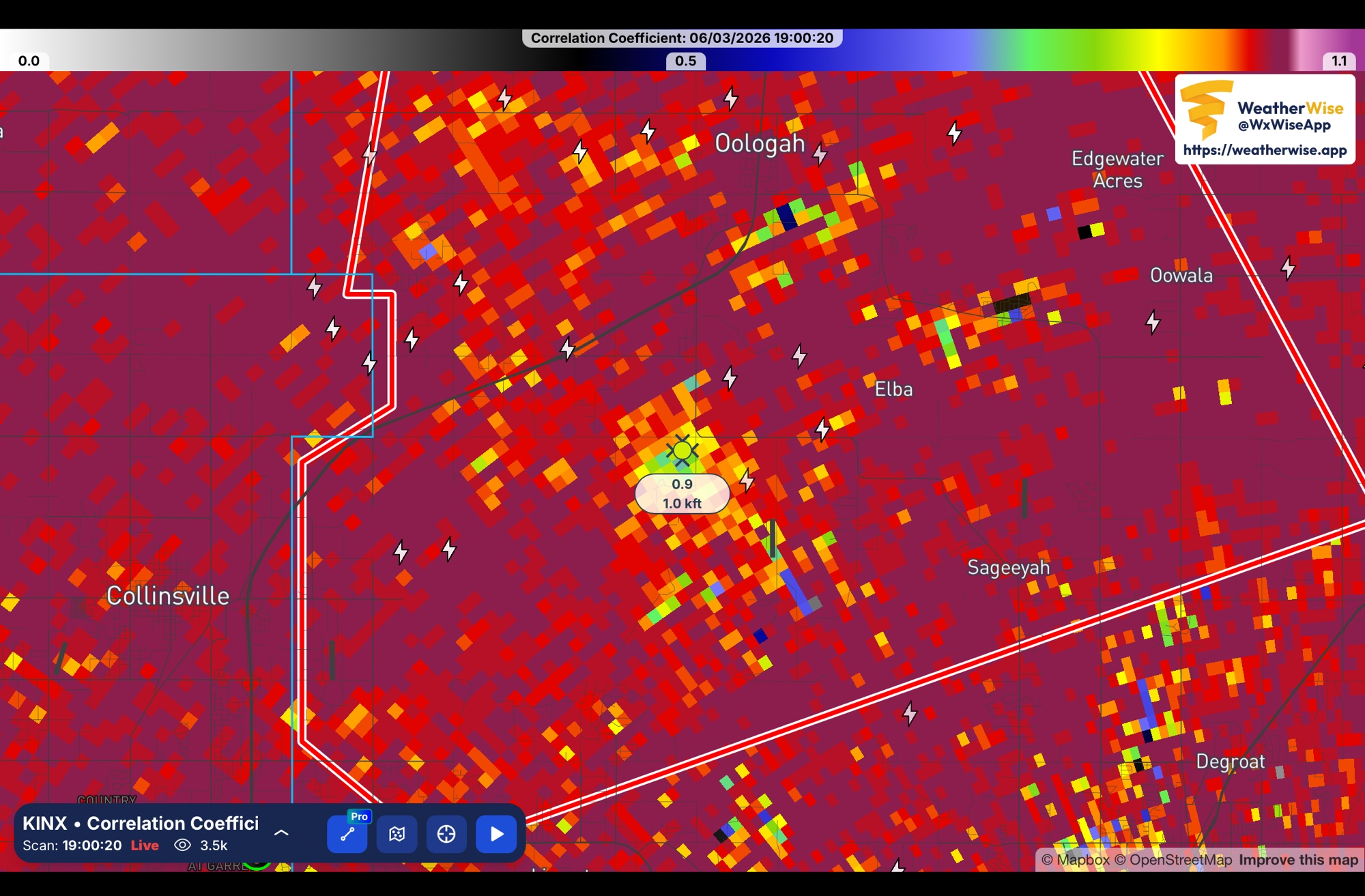The height and width of the screenshot is (896, 1365).
Task: Toggle the crosshair inspector tool
Action: coord(446,834)
